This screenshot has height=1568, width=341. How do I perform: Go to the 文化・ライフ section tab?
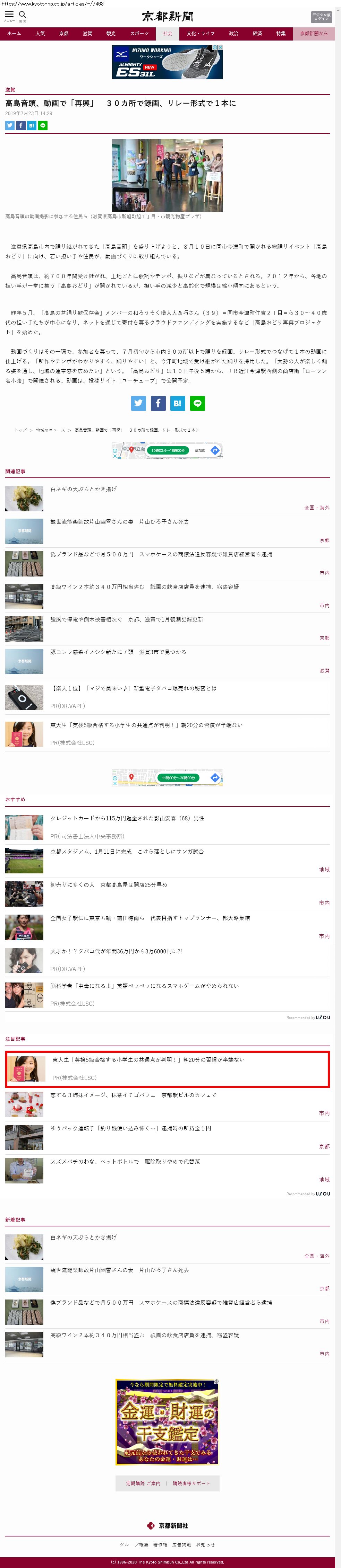[200, 34]
